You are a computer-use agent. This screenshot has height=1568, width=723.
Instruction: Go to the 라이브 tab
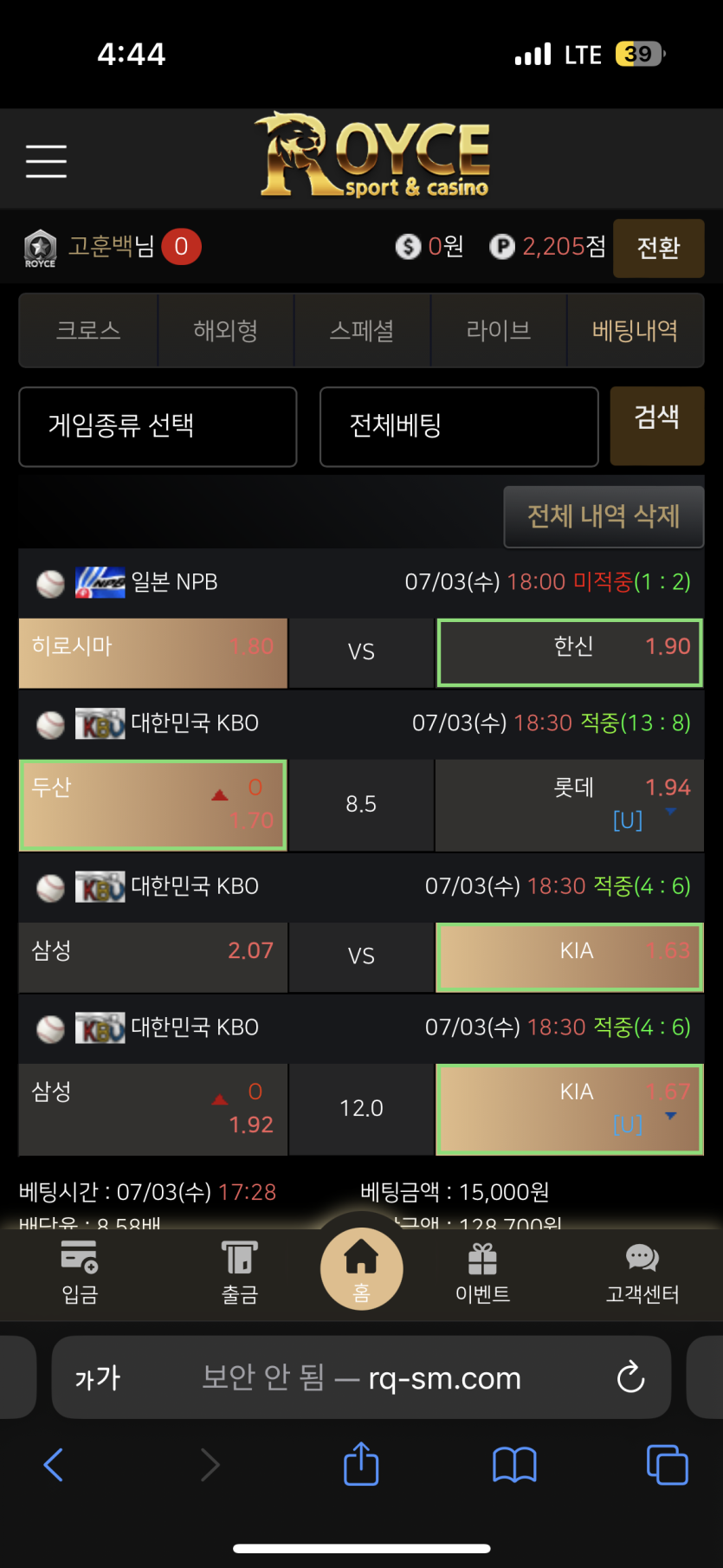pos(499,330)
